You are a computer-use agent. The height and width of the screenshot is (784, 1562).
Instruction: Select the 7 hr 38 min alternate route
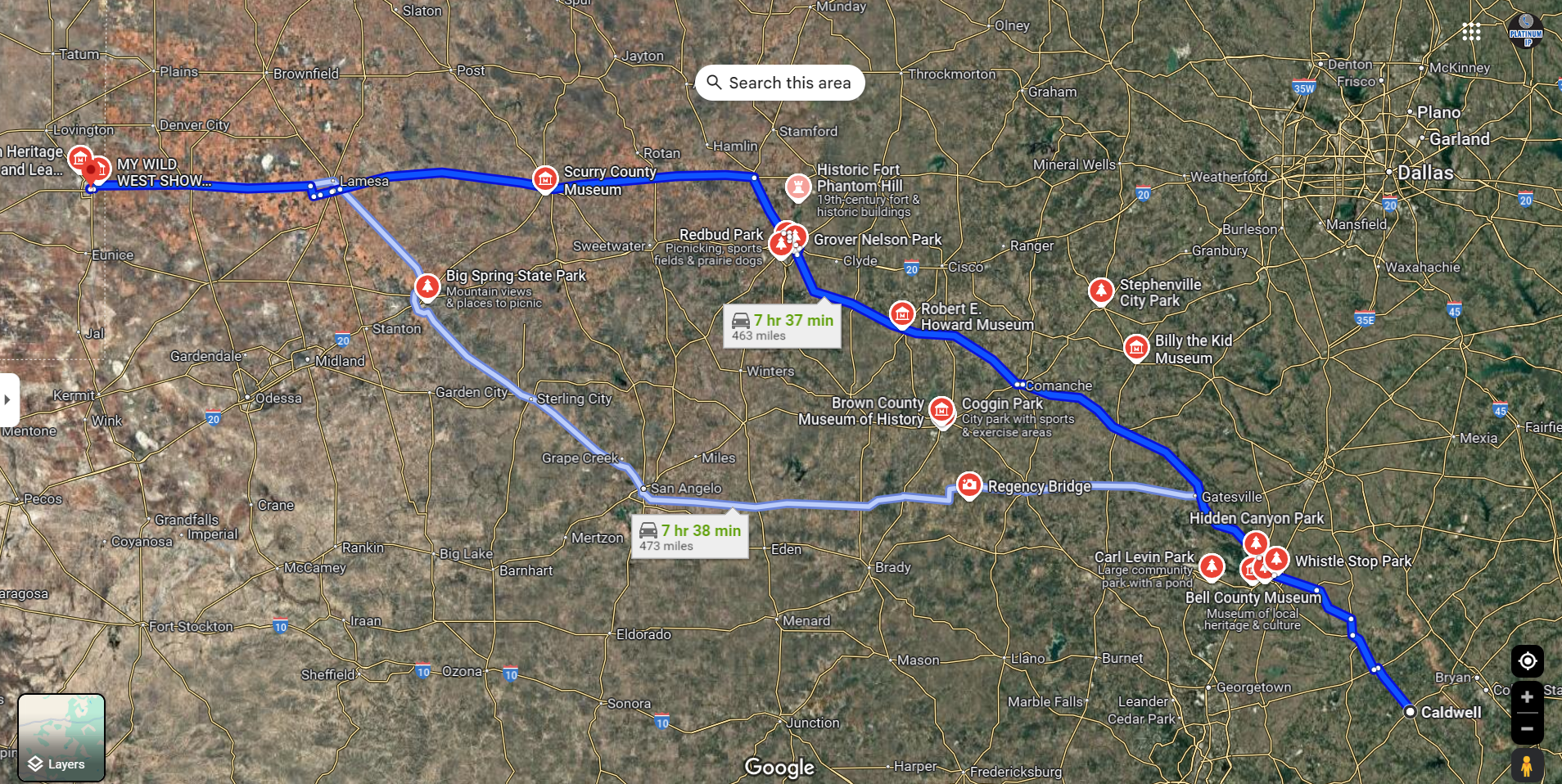[x=689, y=537]
